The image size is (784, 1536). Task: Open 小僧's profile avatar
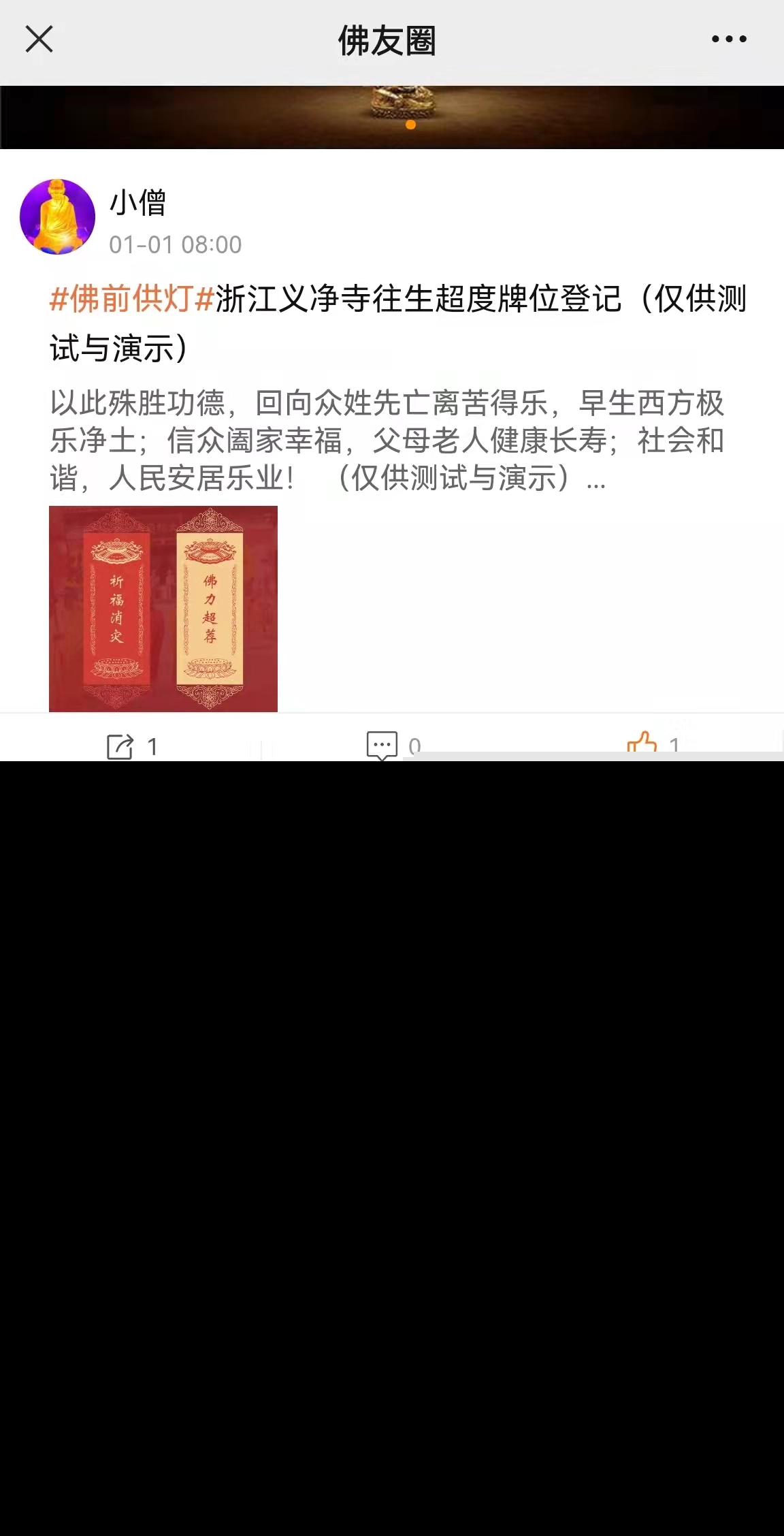point(57,217)
